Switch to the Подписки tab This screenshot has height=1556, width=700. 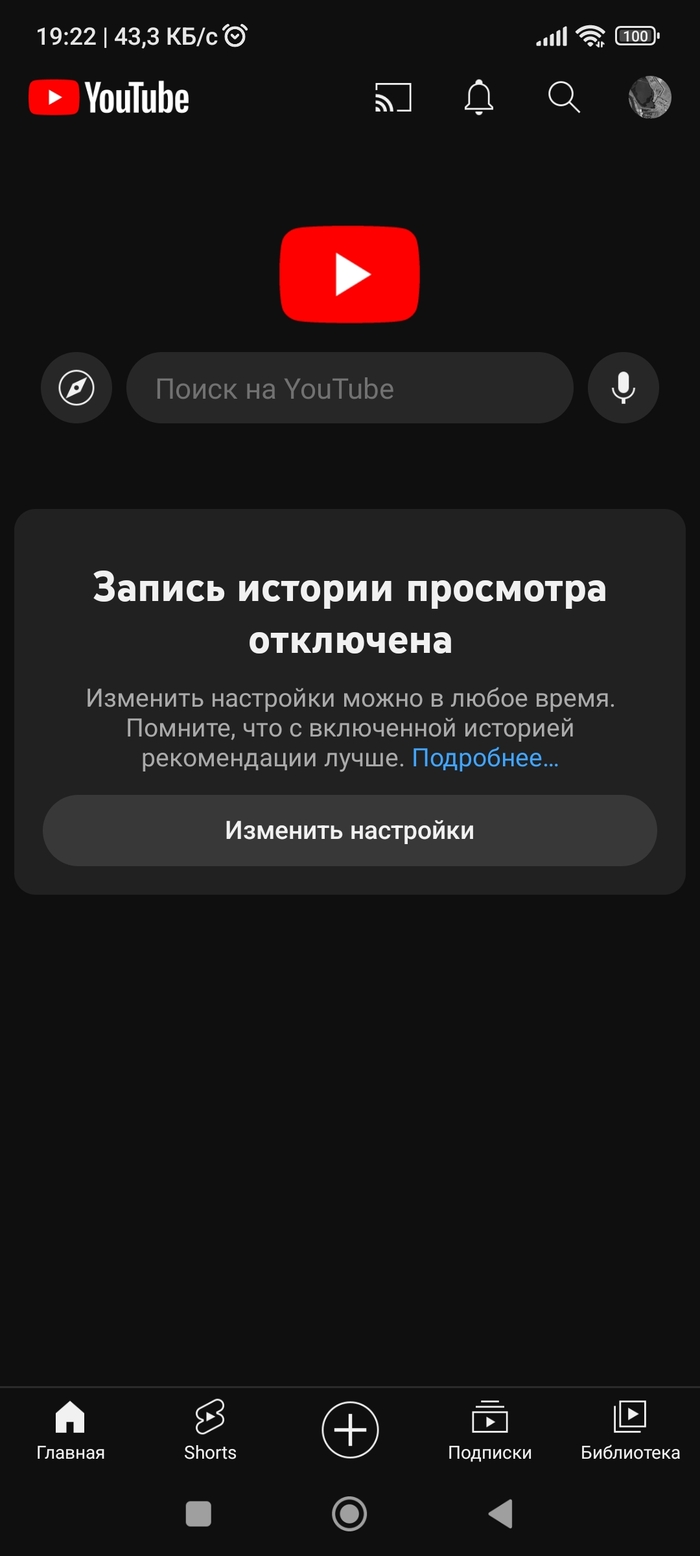(490, 1430)
